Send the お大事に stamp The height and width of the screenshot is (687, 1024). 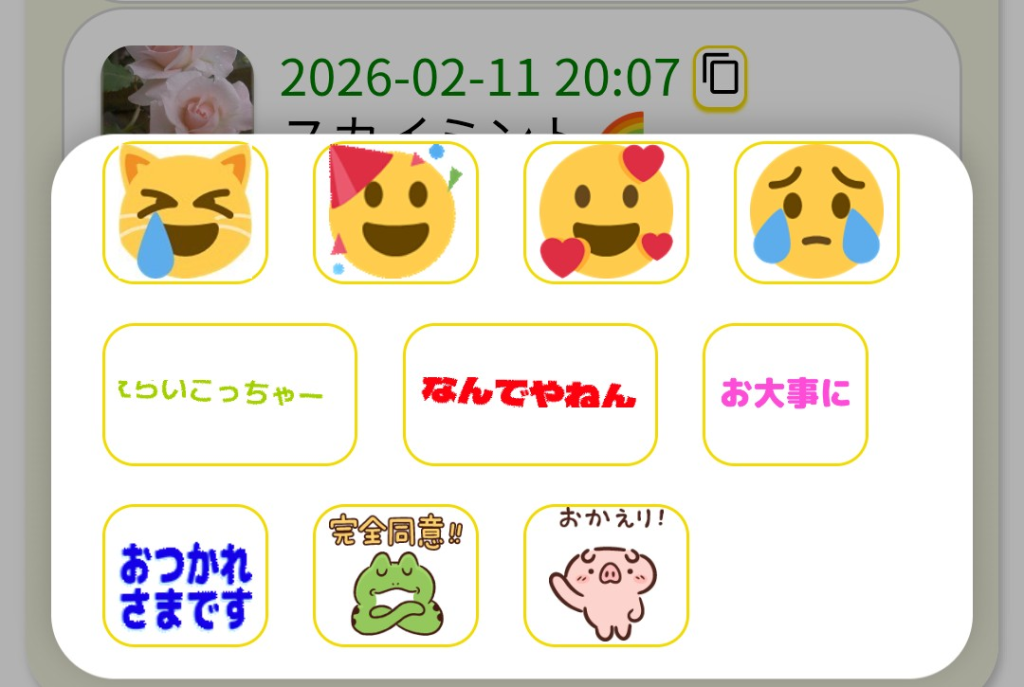coord(785,394)
